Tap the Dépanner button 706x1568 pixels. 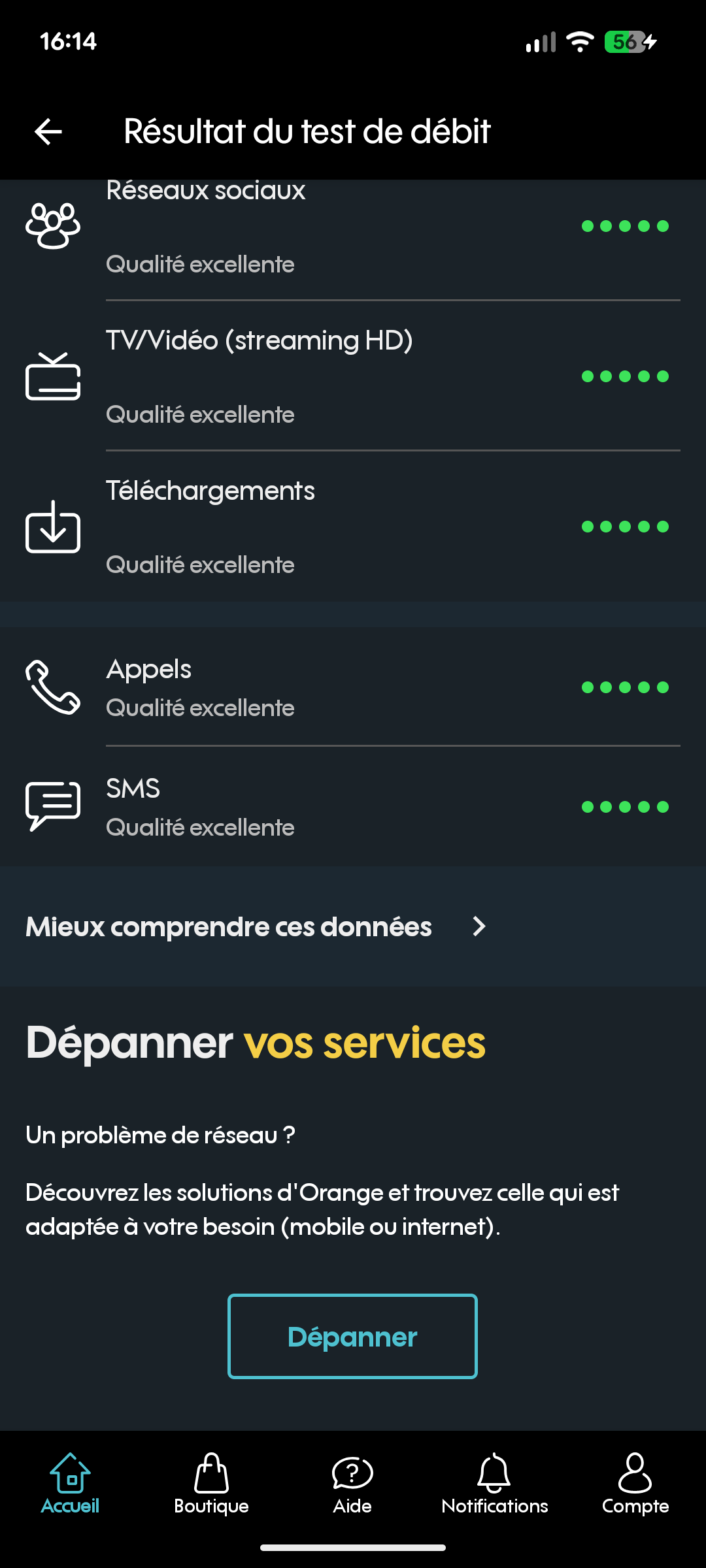[x=352, y=1337]
